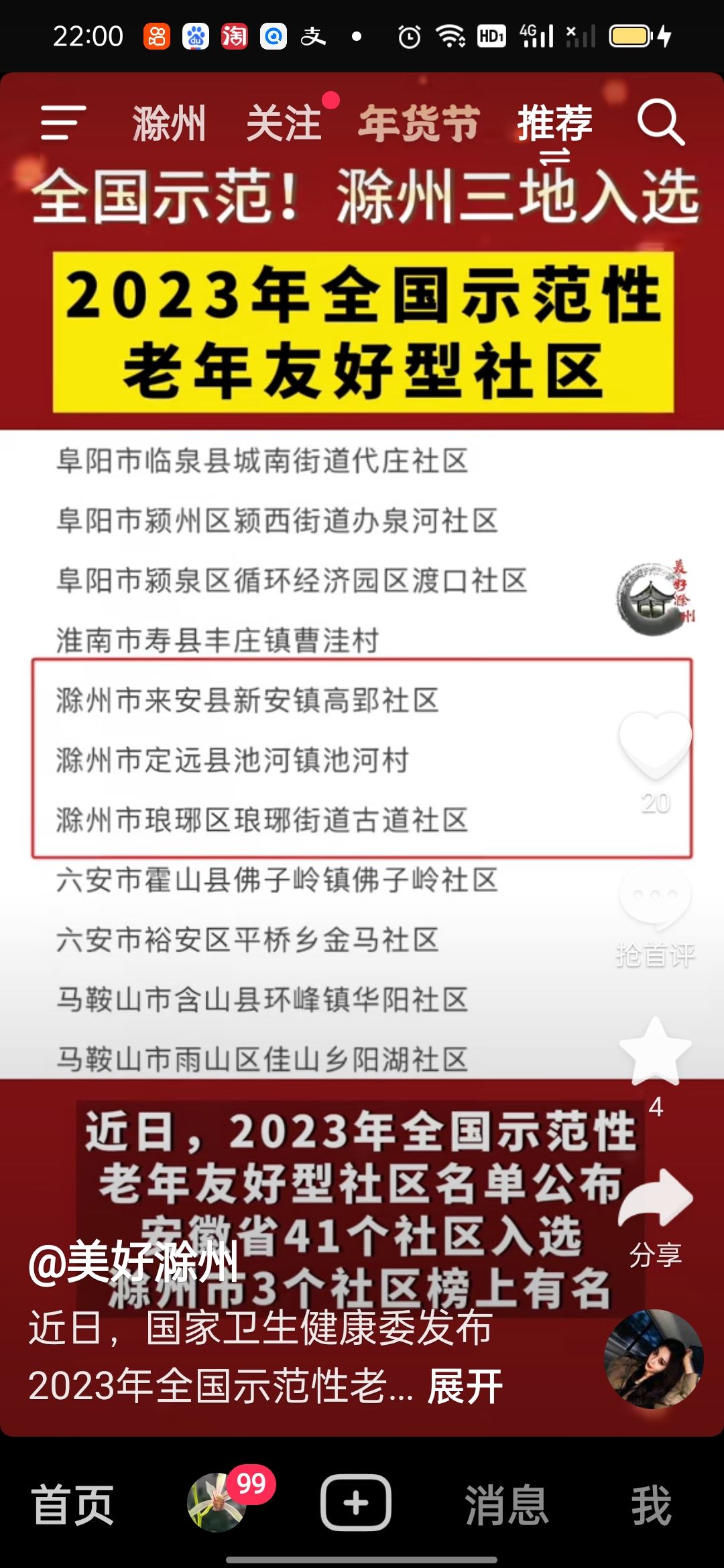Switch to the 关注 tab
The image size is (724, 1568).
[x=284, y=124]
